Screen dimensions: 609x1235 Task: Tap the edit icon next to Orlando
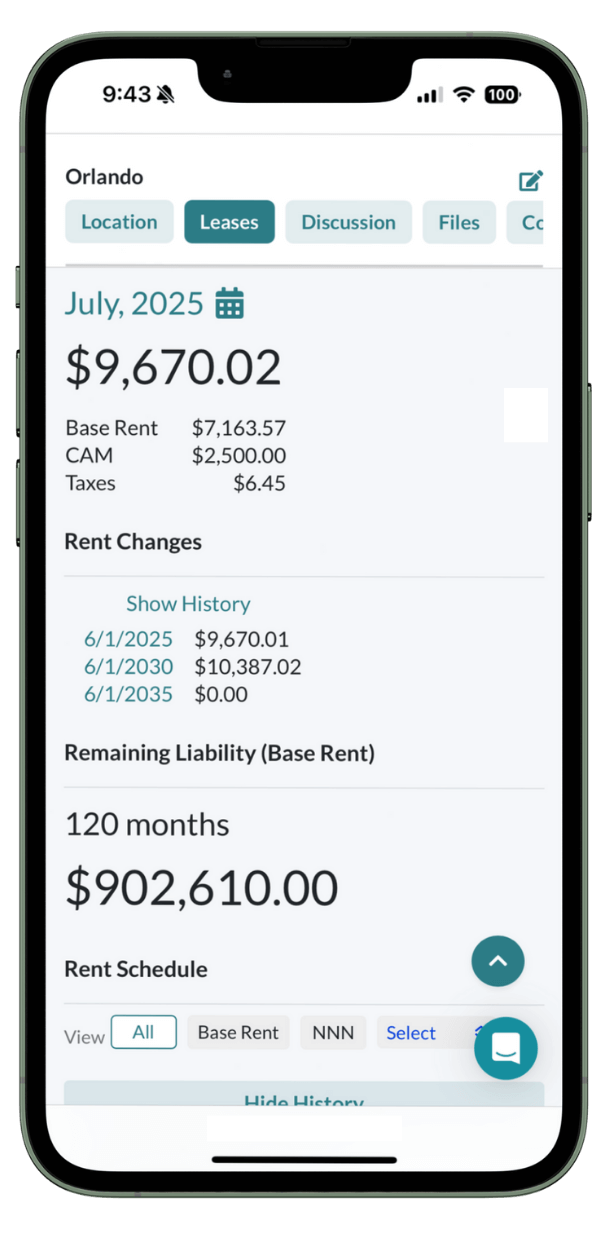(530, 181)
